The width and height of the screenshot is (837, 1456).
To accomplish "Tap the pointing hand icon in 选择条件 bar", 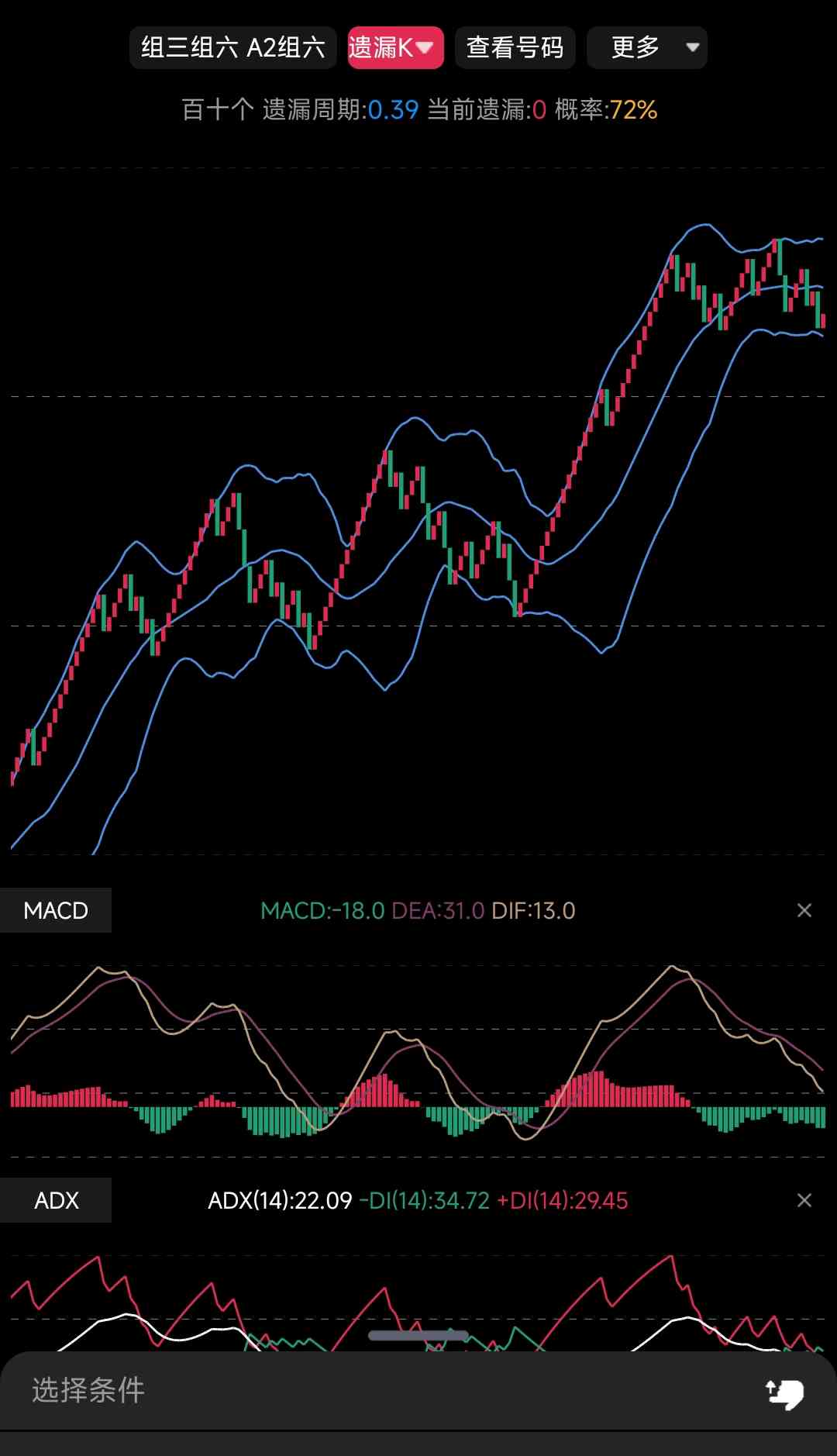I will 784,1393.
